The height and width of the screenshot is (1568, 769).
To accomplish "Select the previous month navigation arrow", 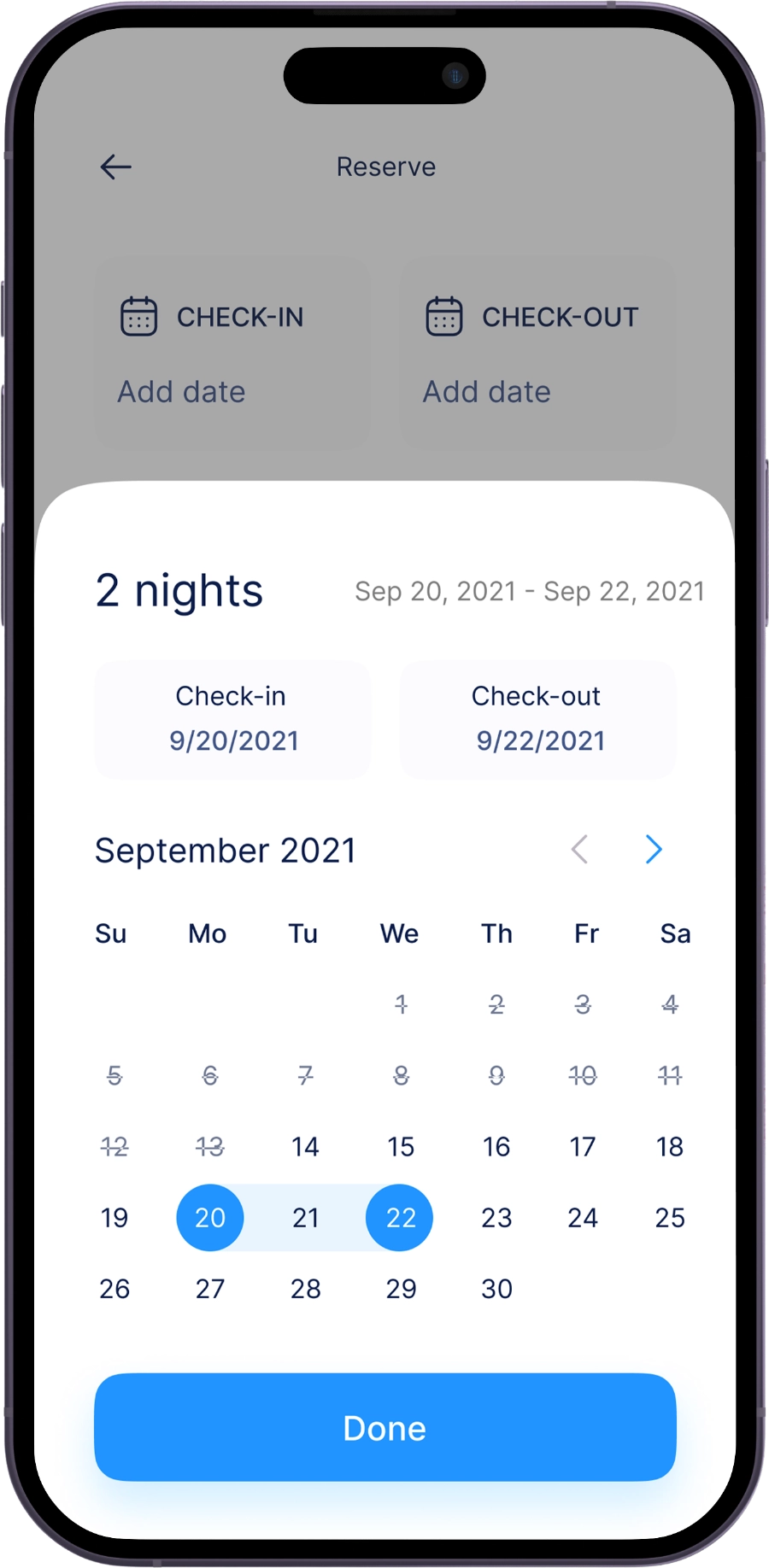I will click(x=579, y=850).
